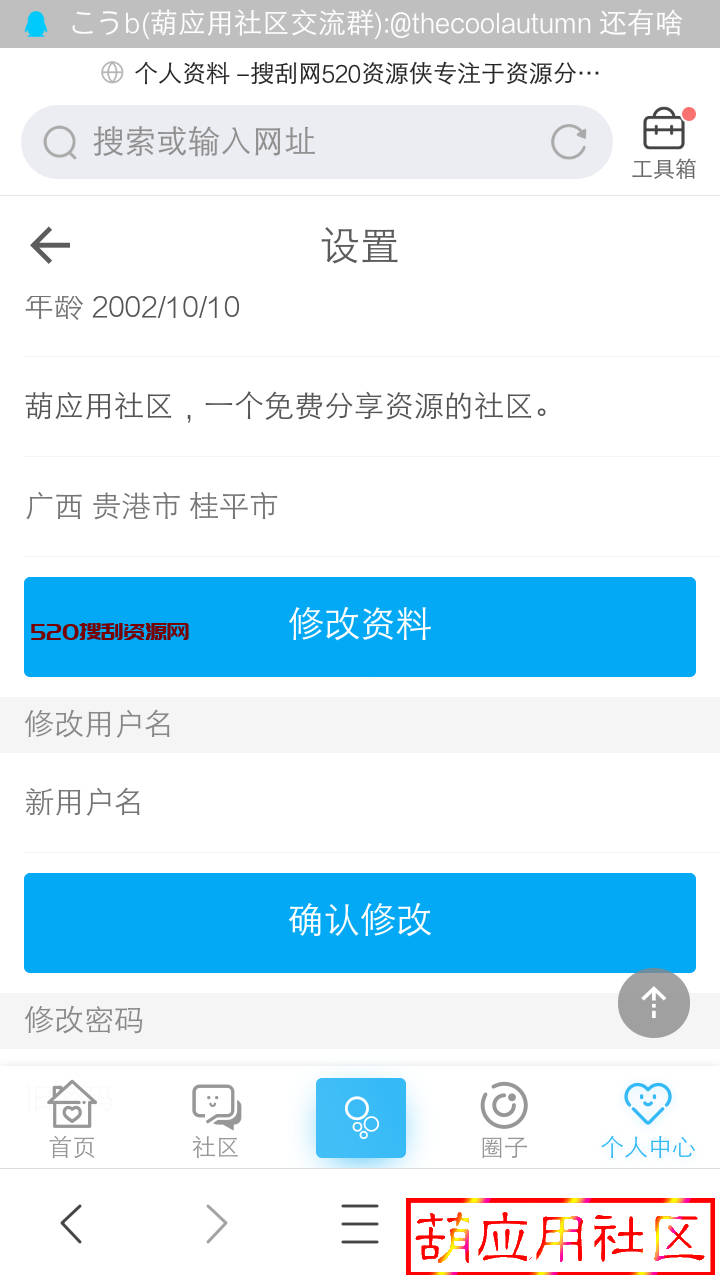The image size is (720, 1280).
Task: Go forward in the browser toolbar
Action: tap(216, 1223)
